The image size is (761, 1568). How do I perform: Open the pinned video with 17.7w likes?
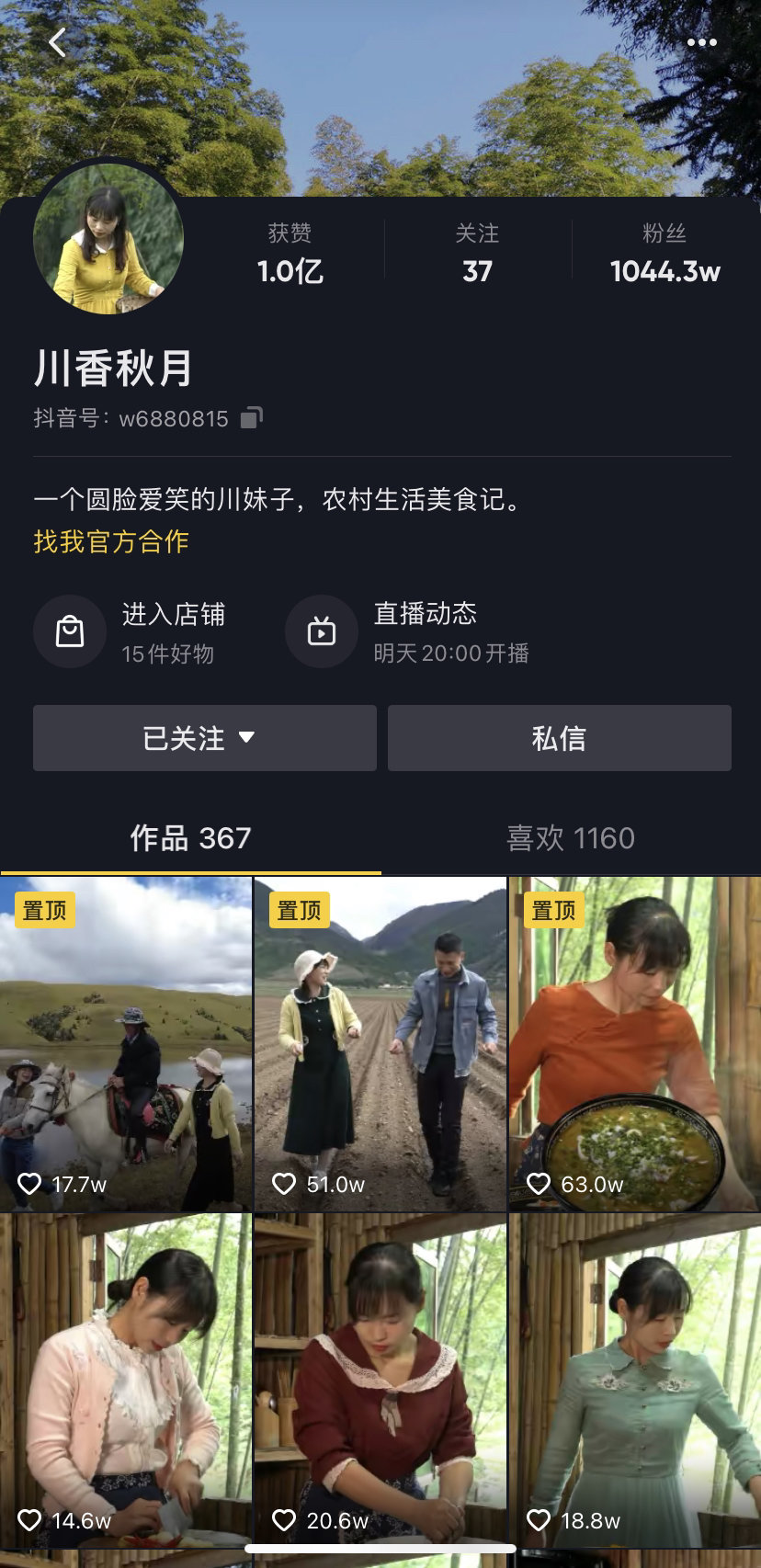[126, 1043]
